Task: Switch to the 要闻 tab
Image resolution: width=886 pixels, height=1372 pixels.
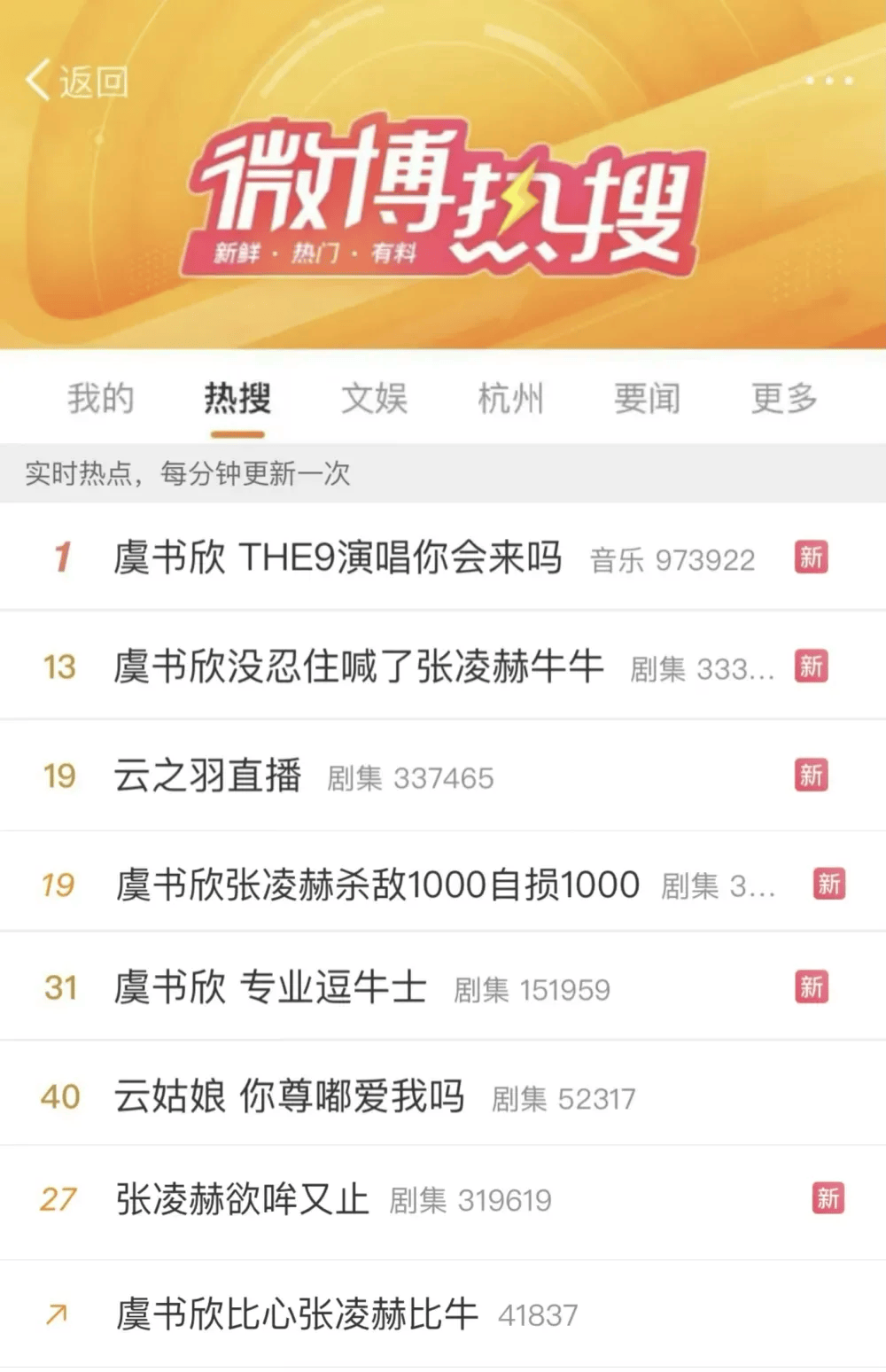Action: [648, 399]
